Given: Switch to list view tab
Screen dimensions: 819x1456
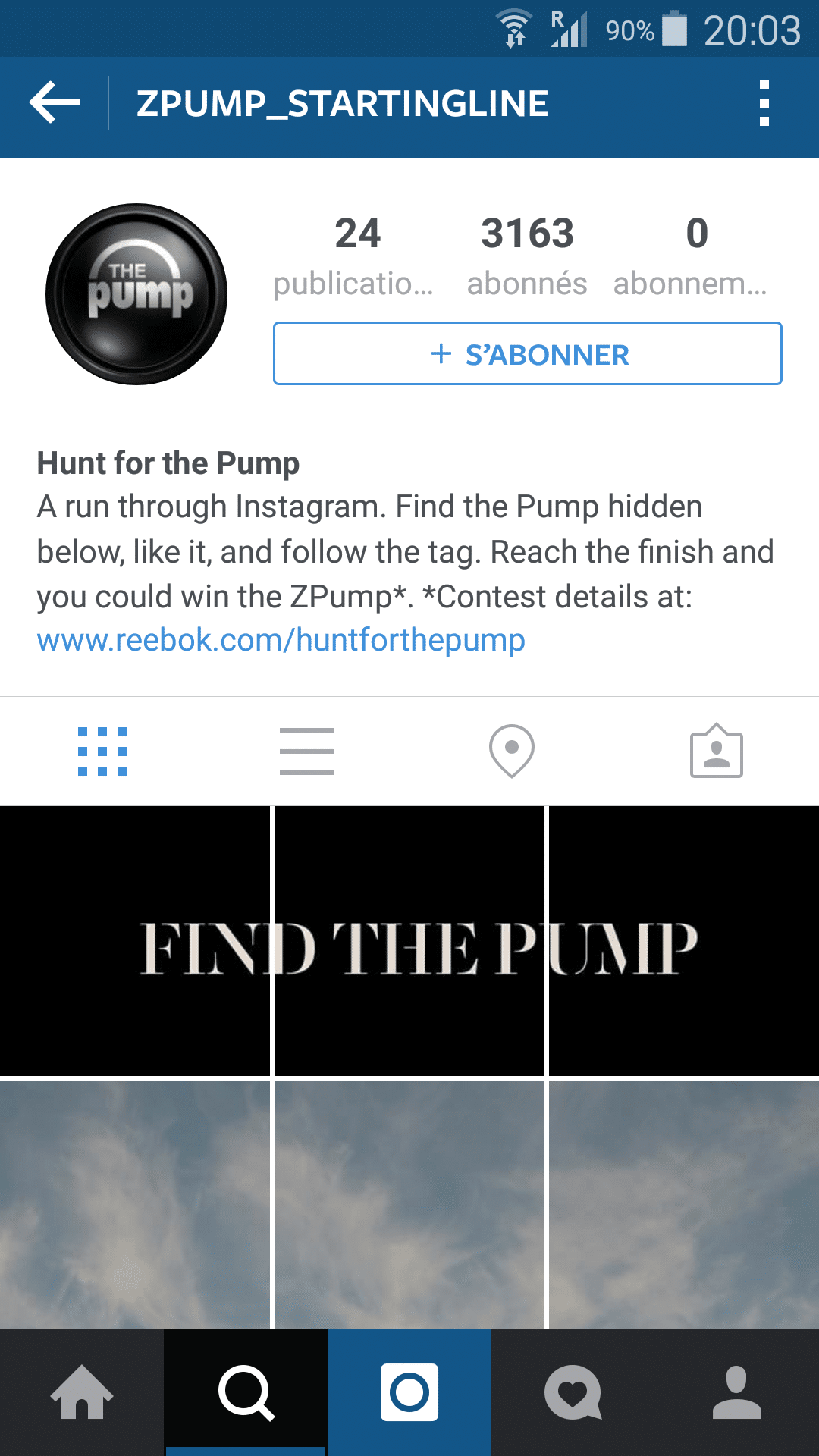Looking at the screenshot, I should click(307, 752).
